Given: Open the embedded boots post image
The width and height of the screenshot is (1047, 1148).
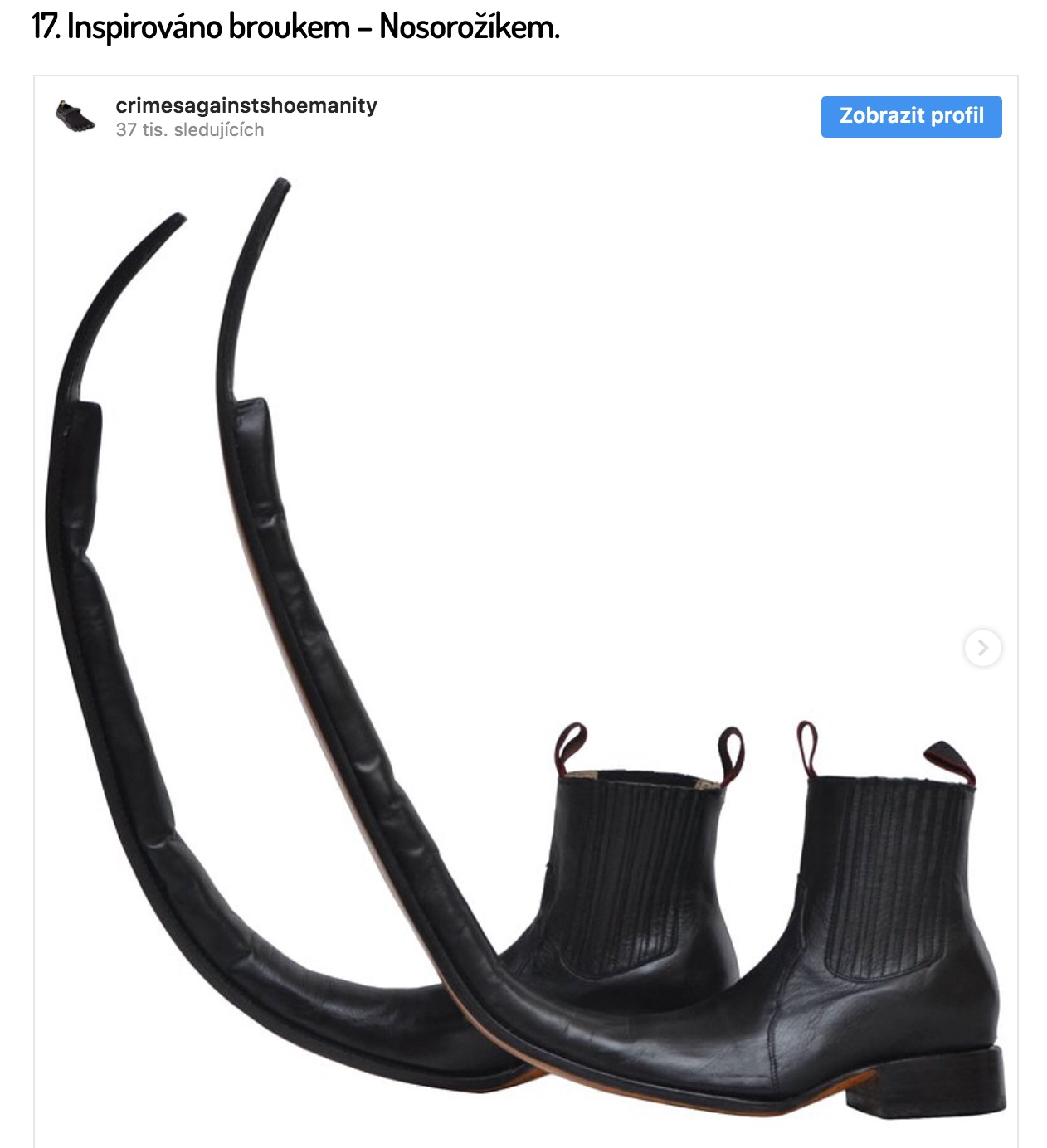Looking at the screenshot, I should pos(524,647).
